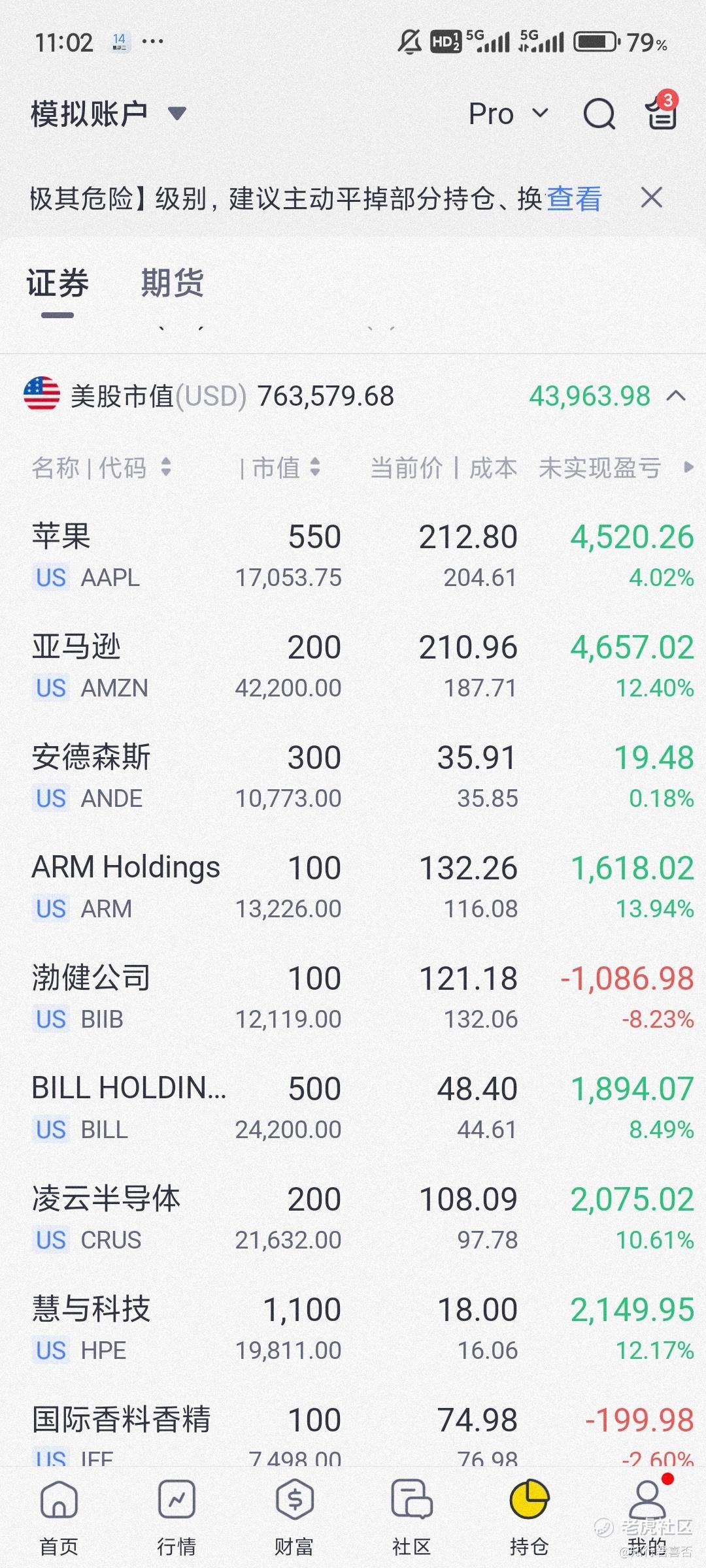Open the 财富 tab
The height and width of the screenshot is (1568, 706).
(294, 1517)
